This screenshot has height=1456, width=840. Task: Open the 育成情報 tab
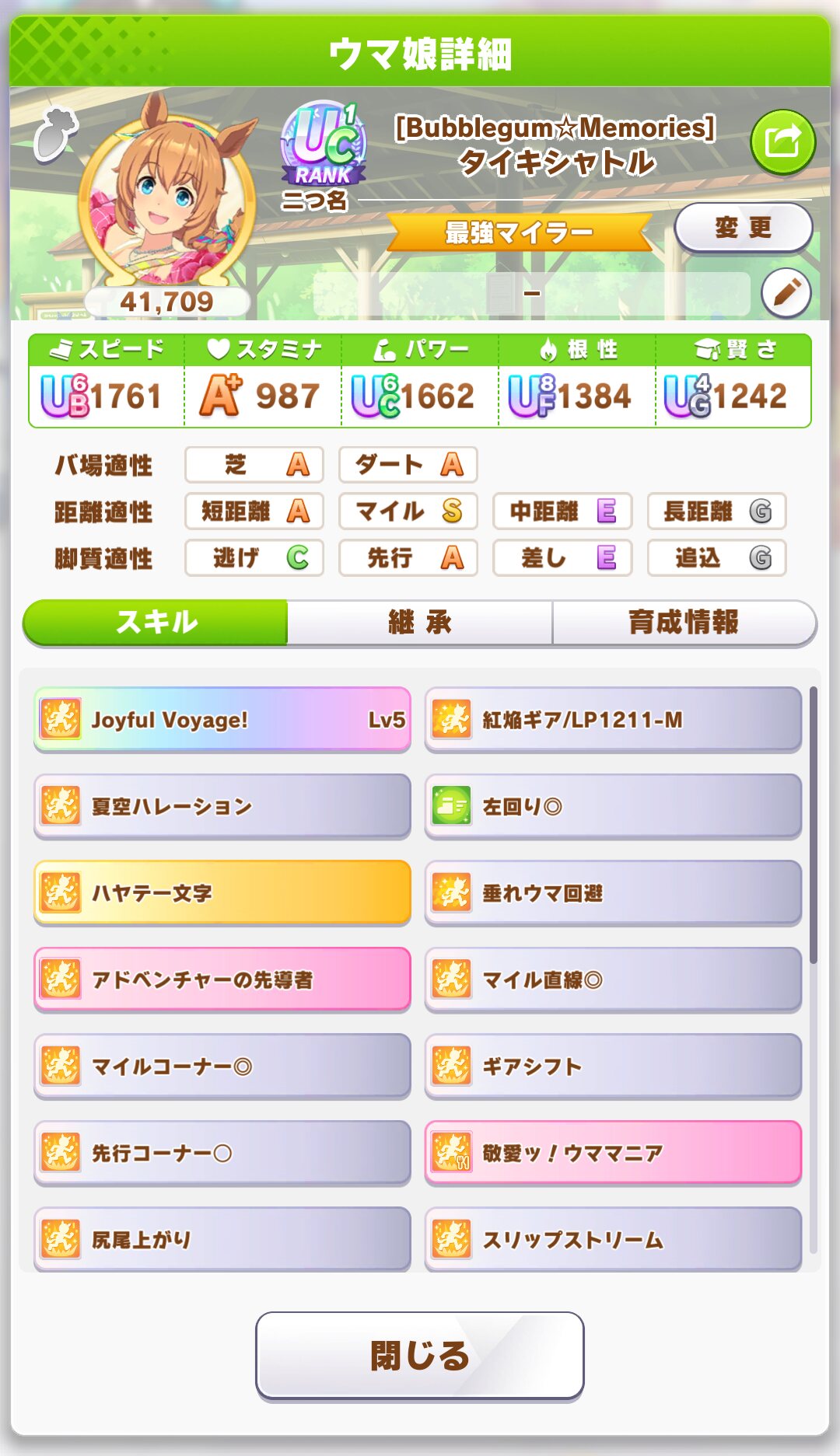(x=684, y=623)
